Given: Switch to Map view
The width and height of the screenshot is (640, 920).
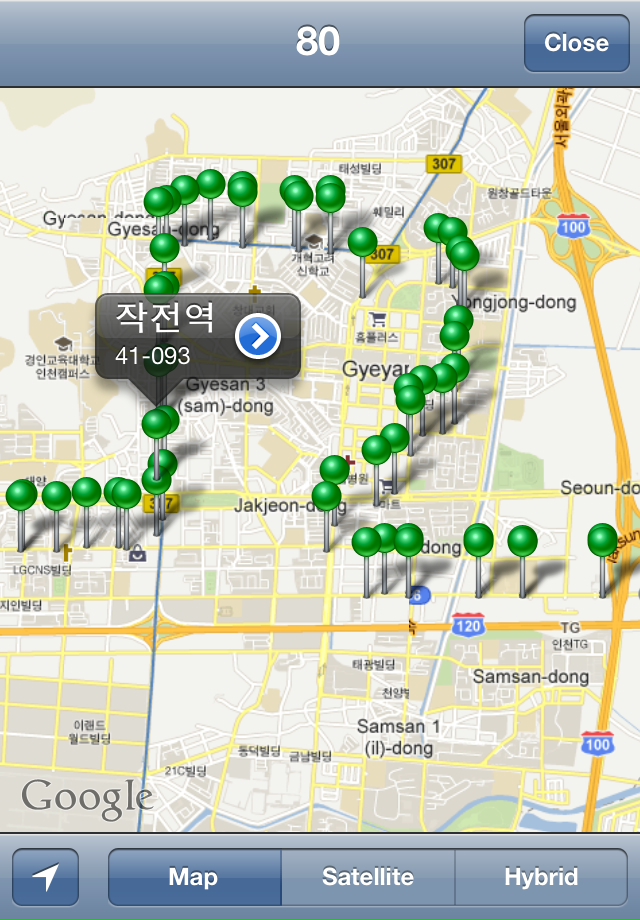Looking at the screenshot, I should click(x=194, y=877).
